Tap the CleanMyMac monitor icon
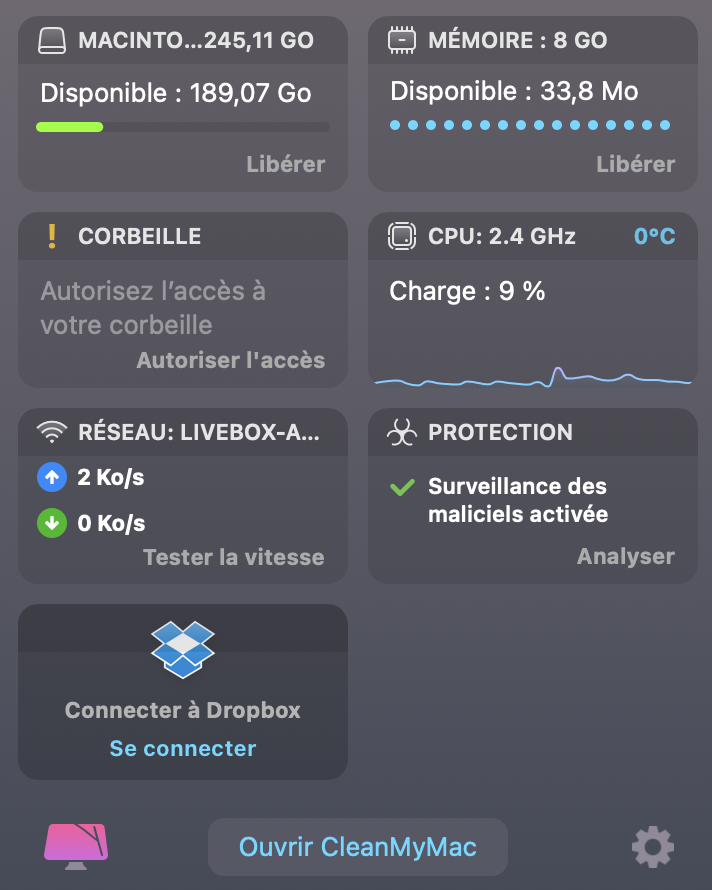The width and height of the screenshot is (712, 890). coord(76,846)
